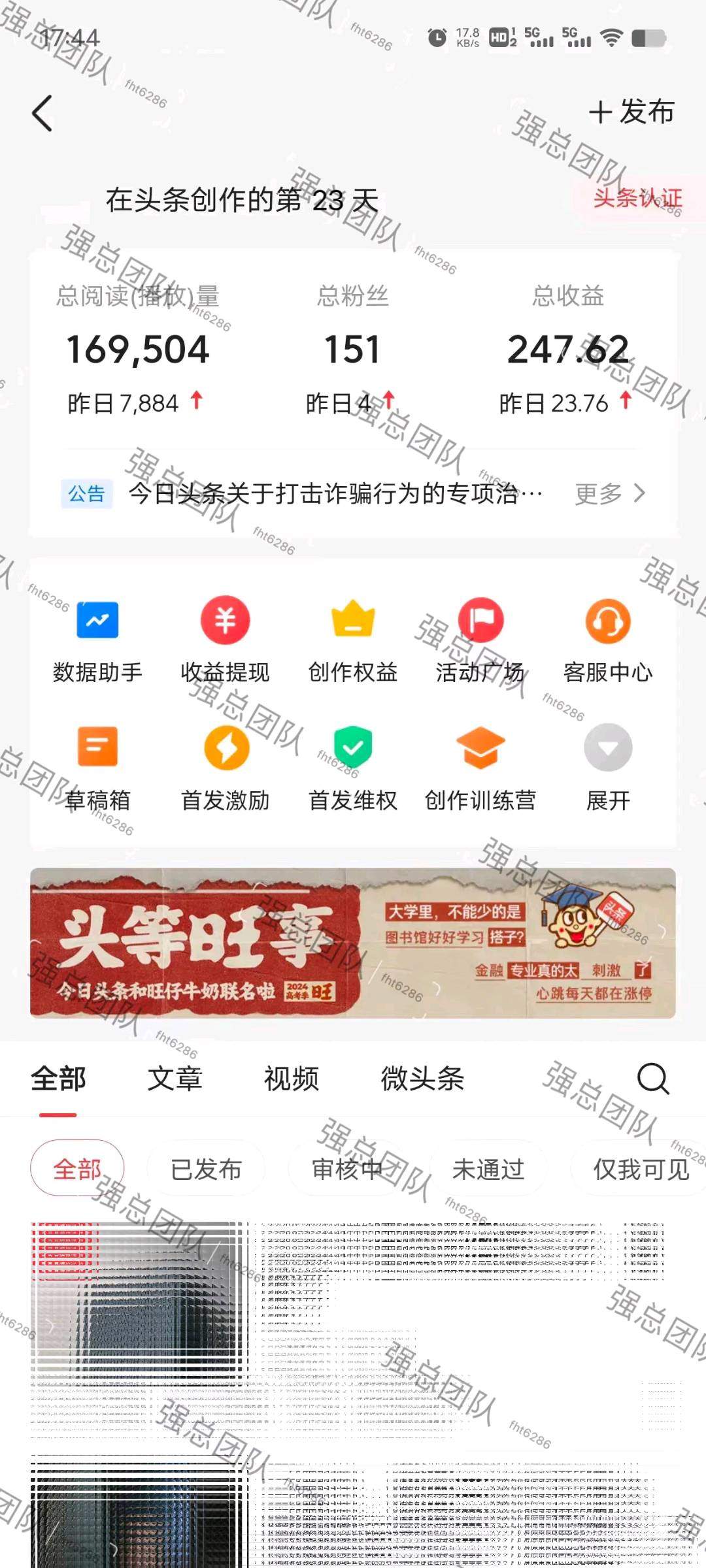View 更多 announcements

pos(609,494)
